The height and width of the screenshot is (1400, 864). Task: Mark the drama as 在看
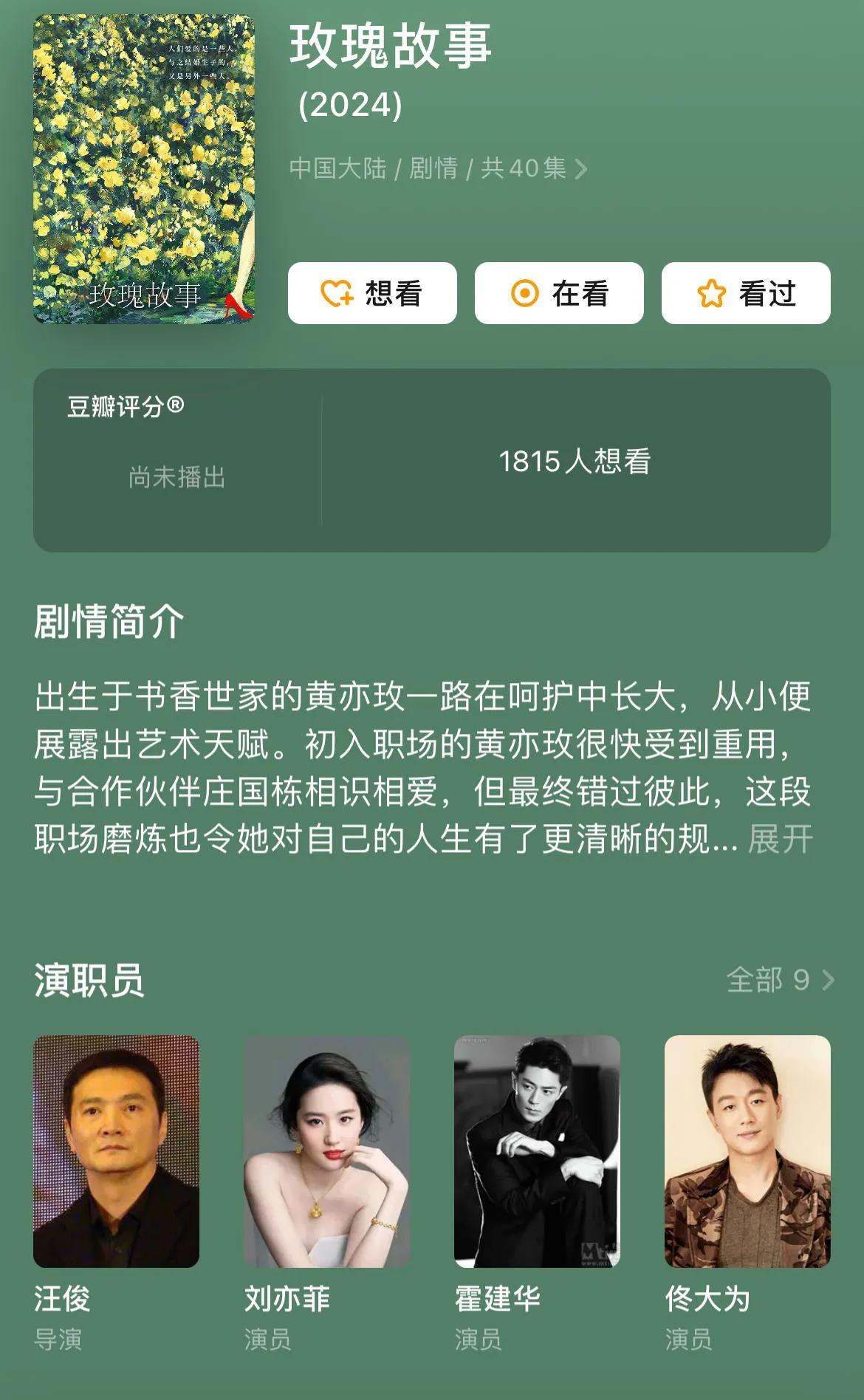[558, 294]
